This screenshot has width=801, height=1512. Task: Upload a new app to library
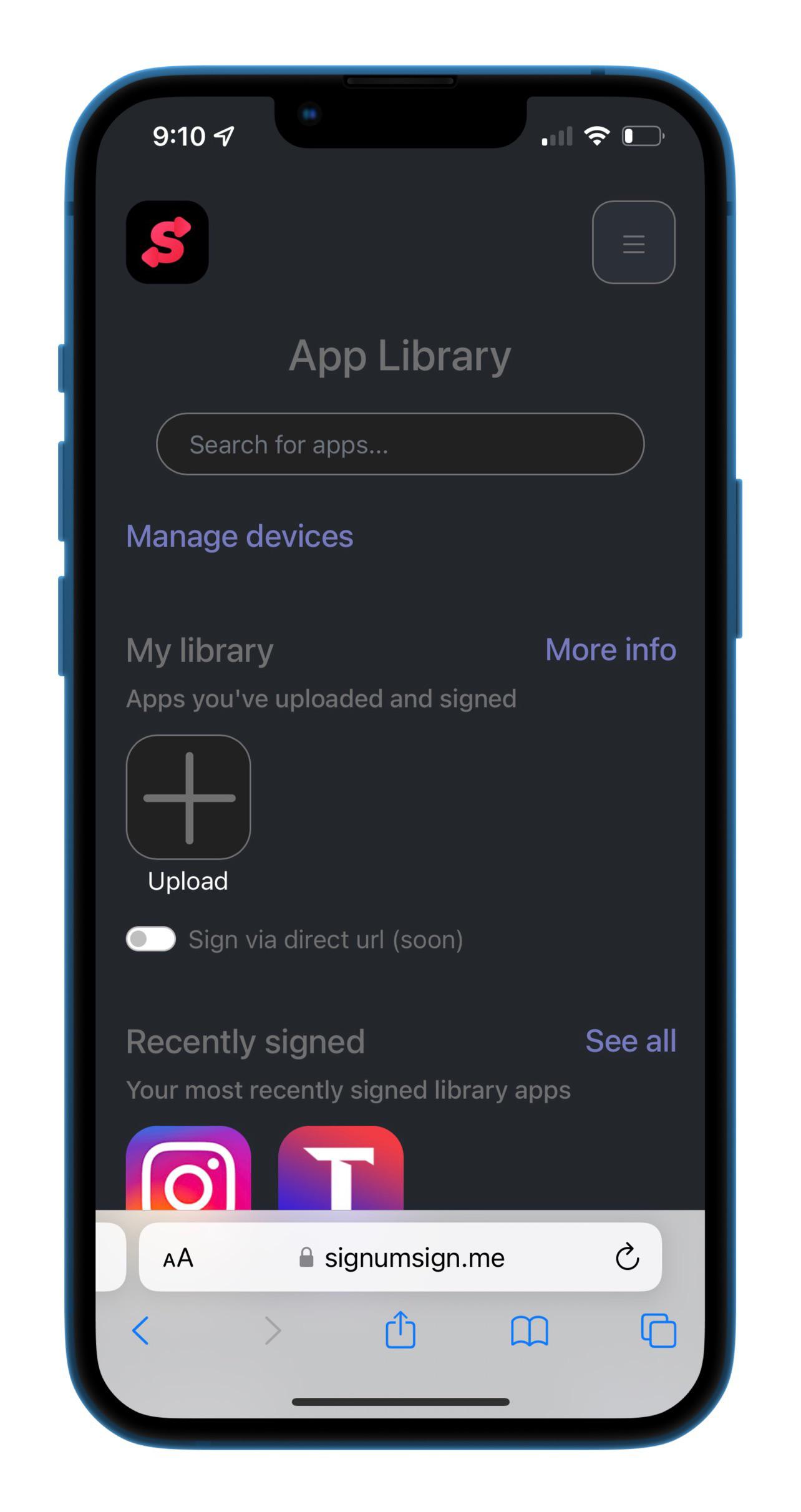[188, 797]
